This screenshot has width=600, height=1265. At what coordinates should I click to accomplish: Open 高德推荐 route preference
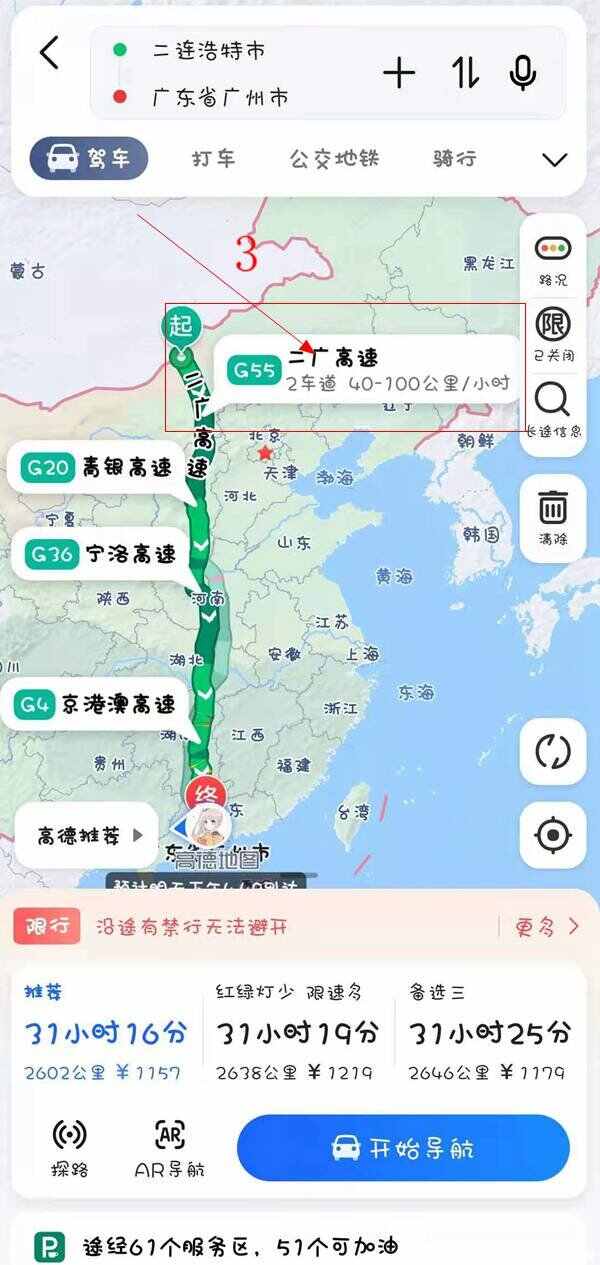[x=90, y=835]
